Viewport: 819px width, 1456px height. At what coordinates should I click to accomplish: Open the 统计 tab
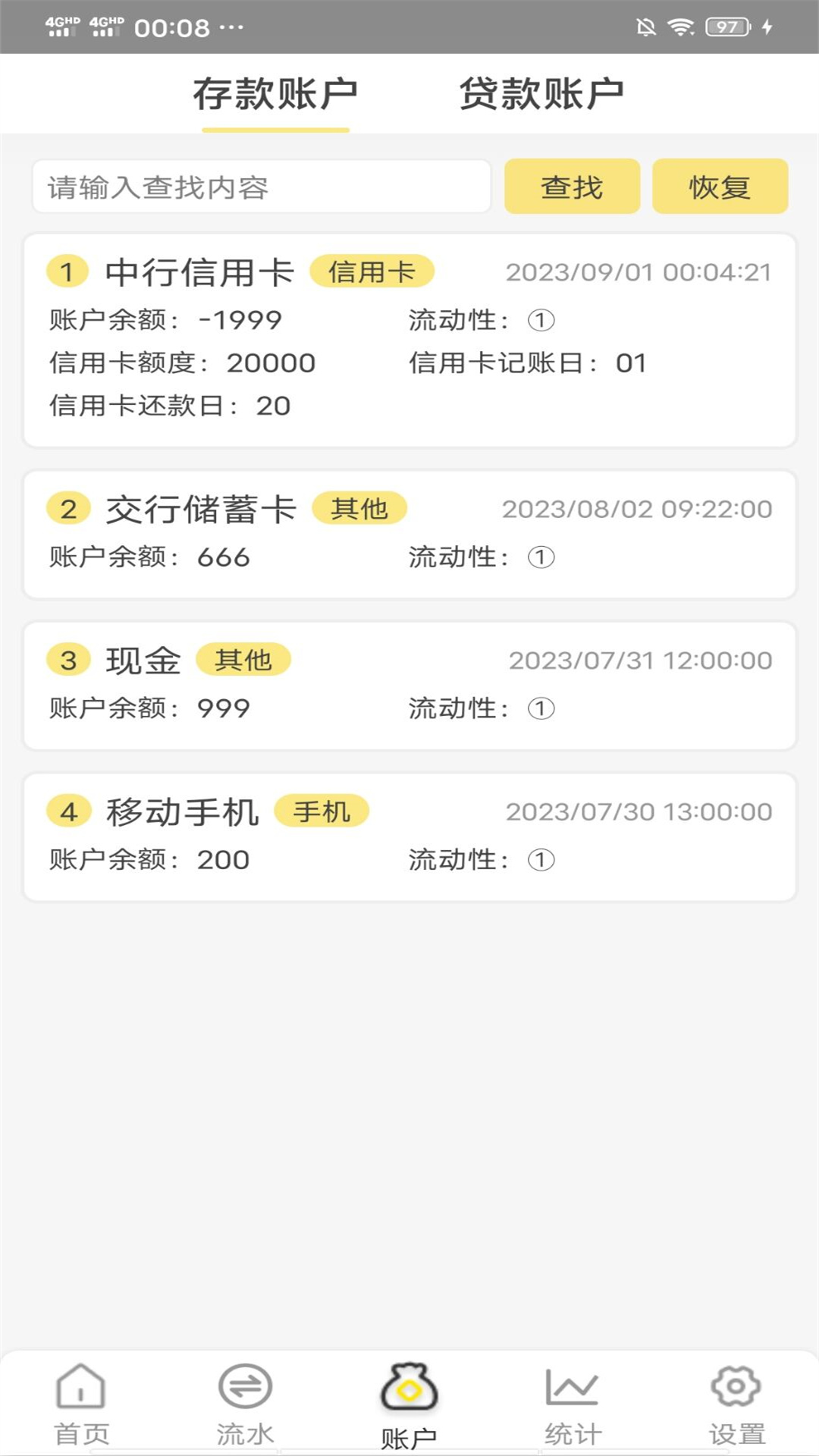click(x=573, y=1405)
